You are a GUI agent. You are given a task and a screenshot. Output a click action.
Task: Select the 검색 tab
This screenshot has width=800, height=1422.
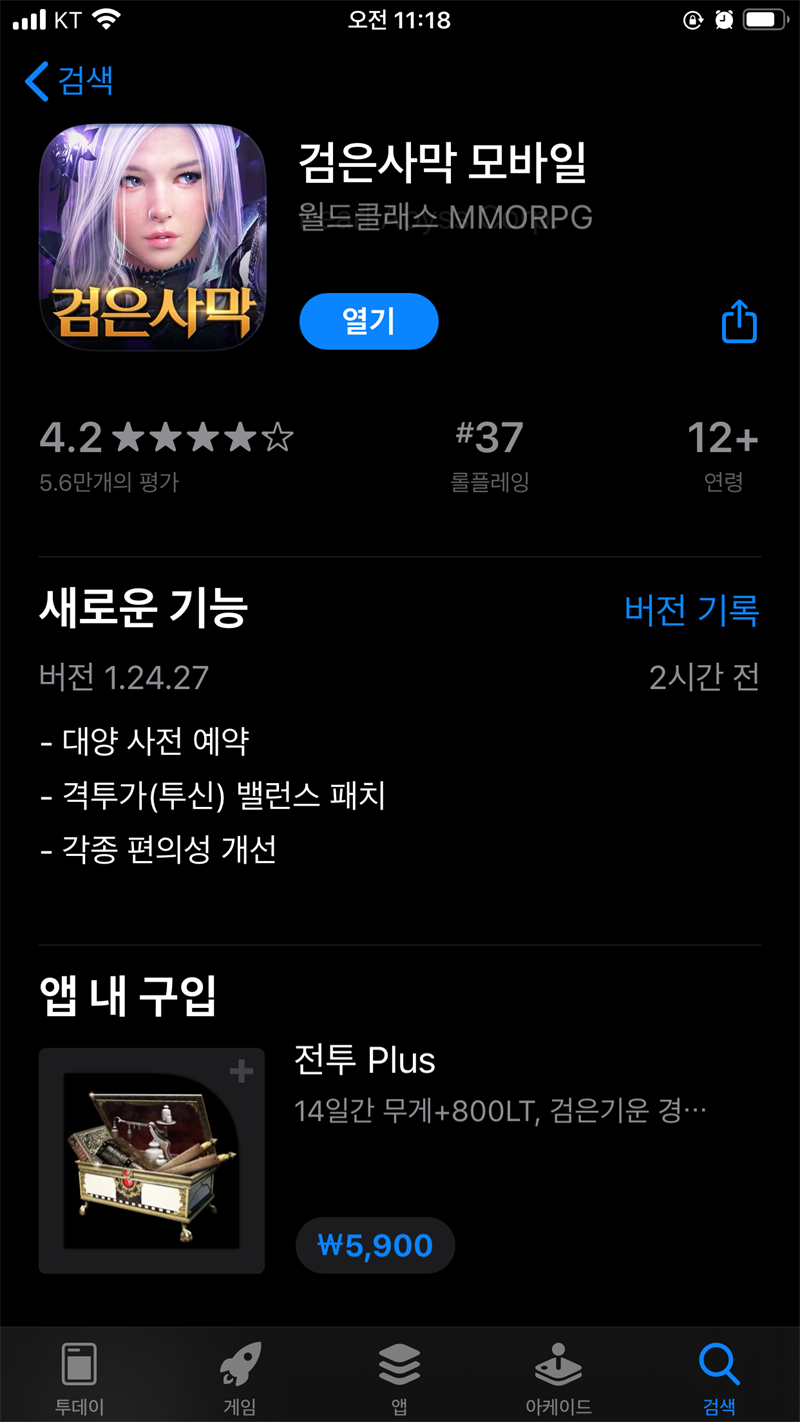[719, 1378]
